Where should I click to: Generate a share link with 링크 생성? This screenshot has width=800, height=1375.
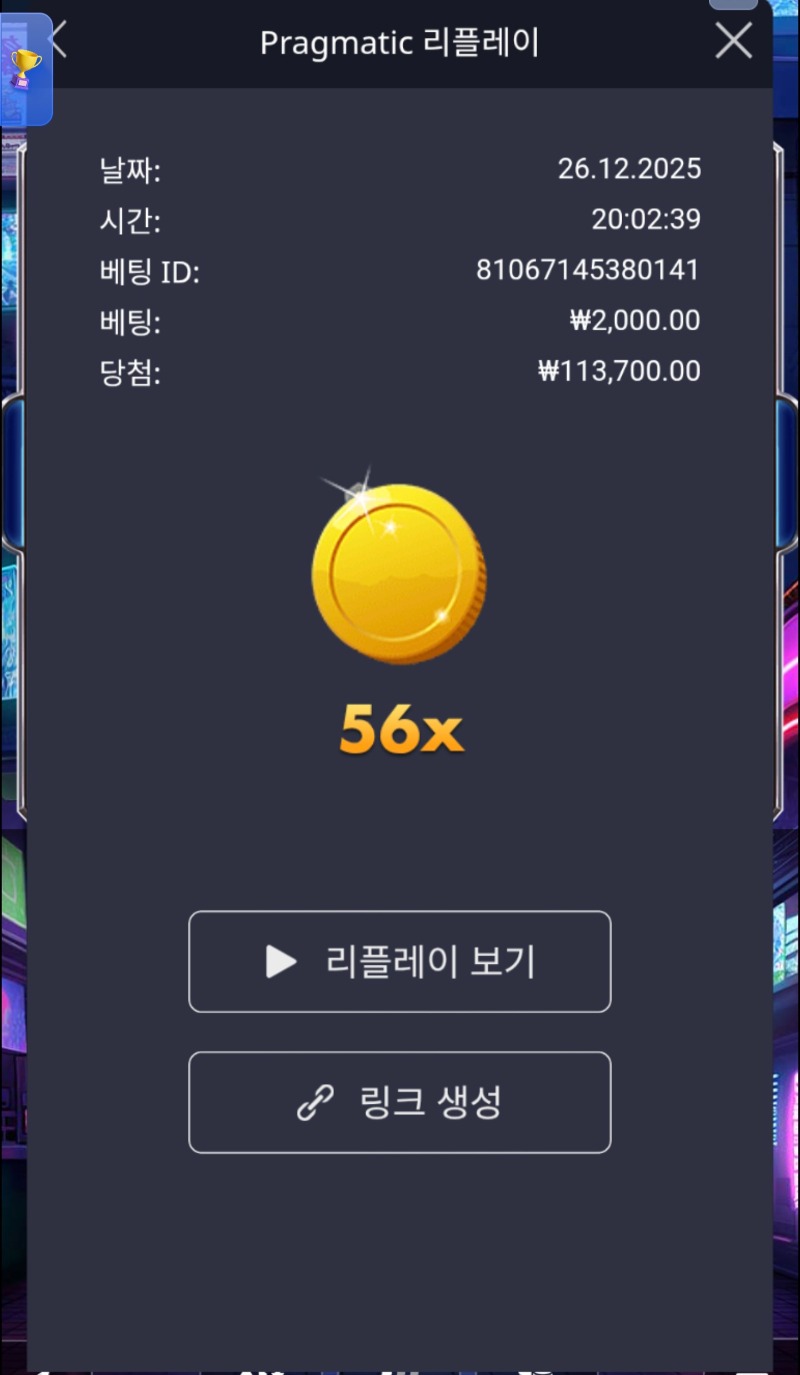click(399, 1102)
